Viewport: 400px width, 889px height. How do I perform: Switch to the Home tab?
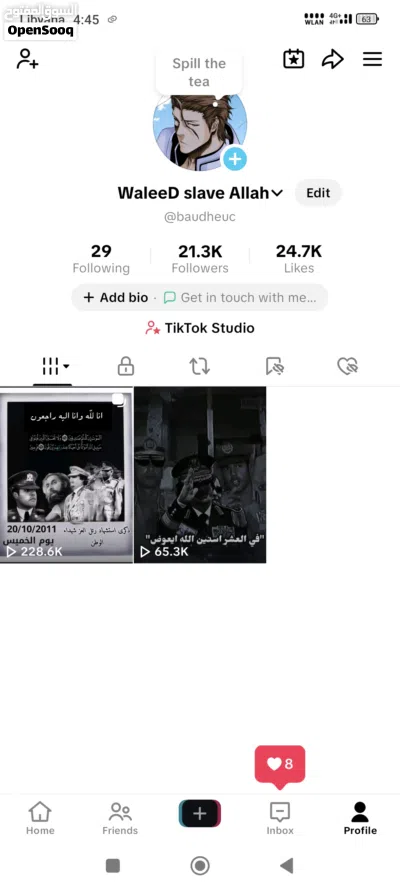[x=40, y=818]
